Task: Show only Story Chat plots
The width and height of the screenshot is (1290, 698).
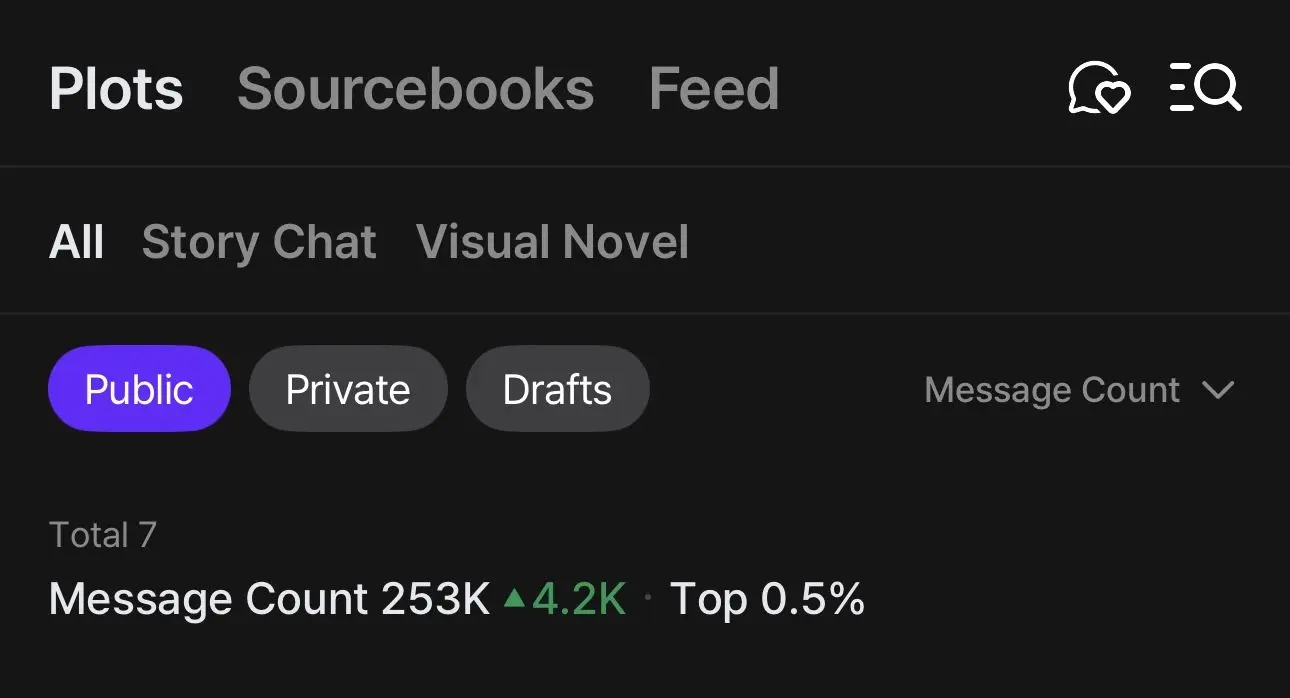Action: tap(259, 242)
